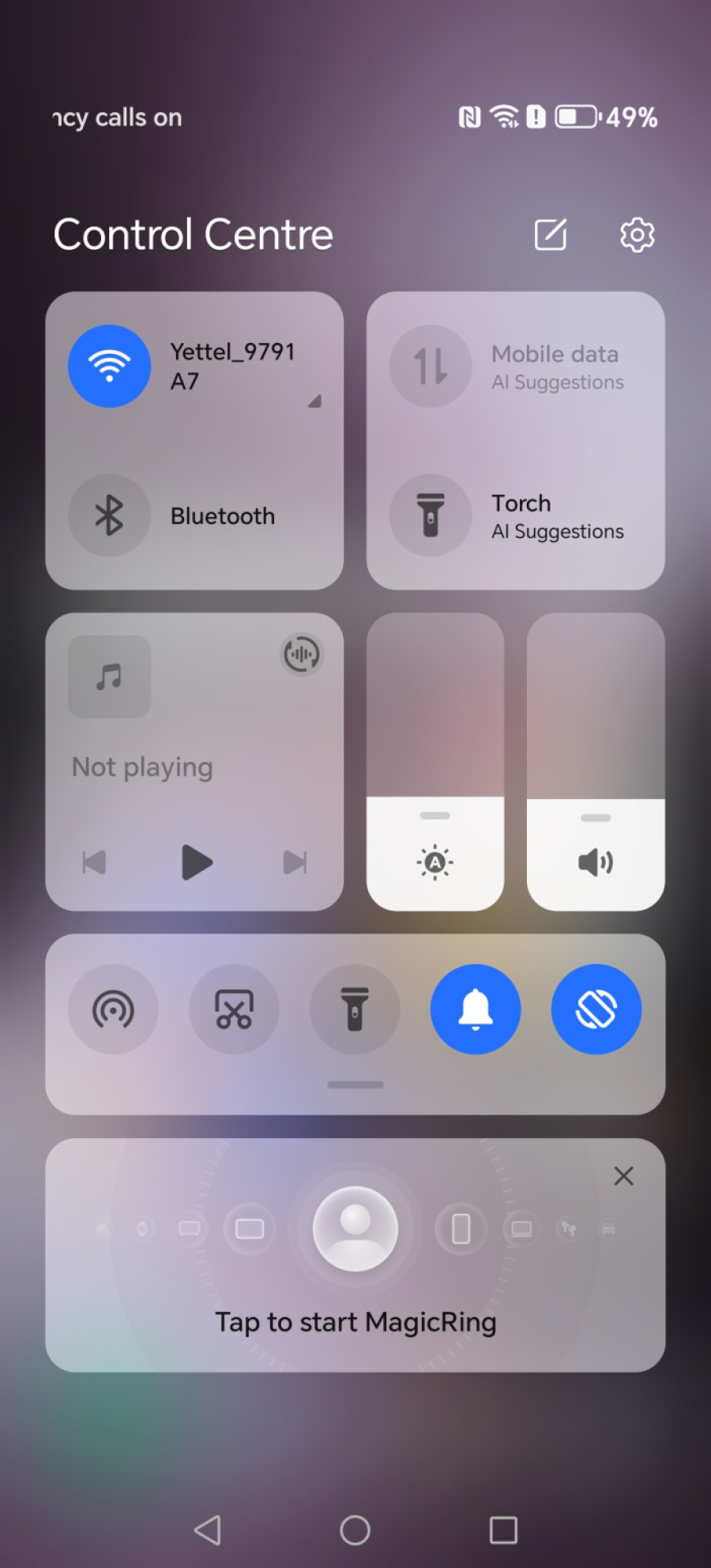The width and height of the screenshot is (711, 1568).
Task: Enable the hotspot shortcut
Action: tap(113, 1009)
